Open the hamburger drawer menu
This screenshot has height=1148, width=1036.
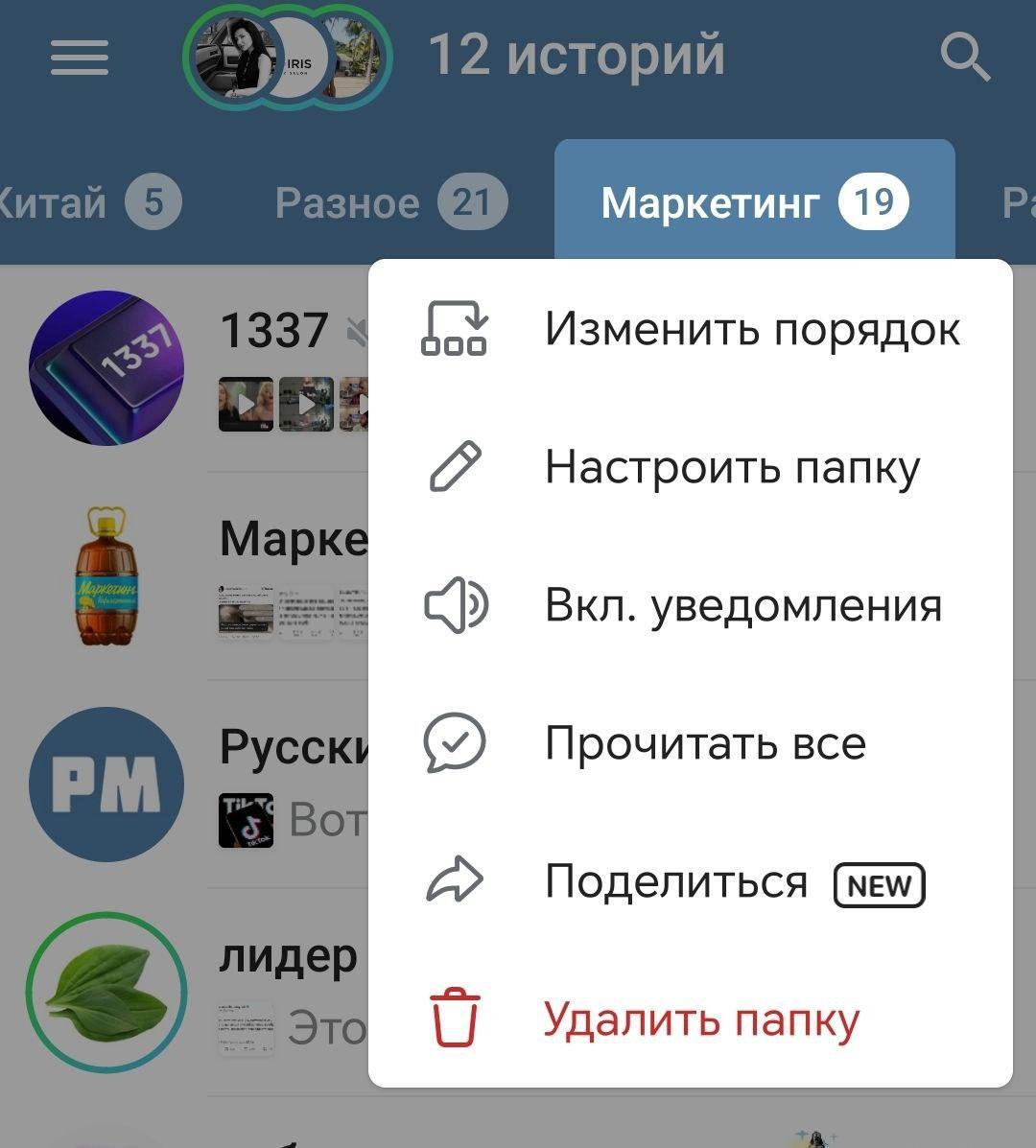pos(79,59)
